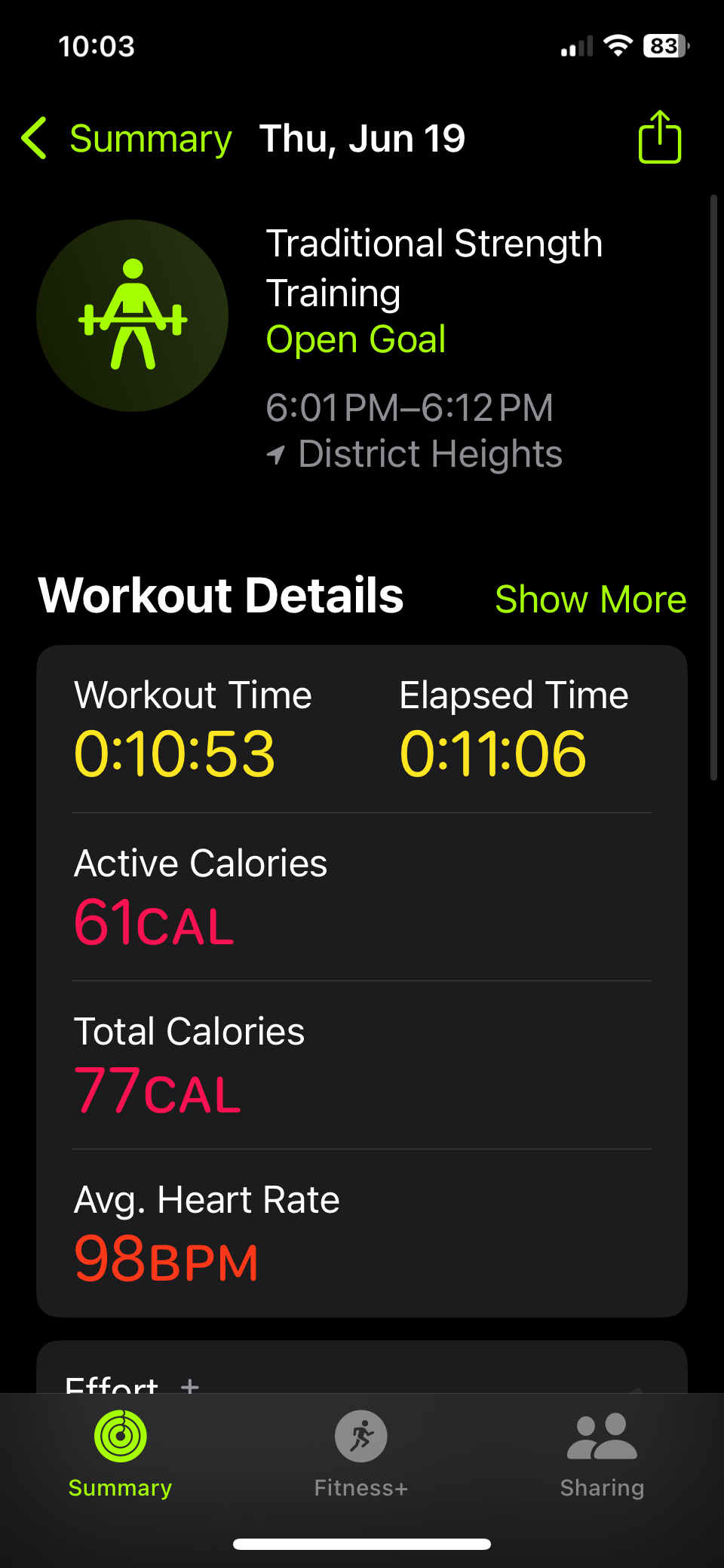This screenshot has height=1568, width=724.
Task: Open the Effort card
Action: pos(362,1367)
